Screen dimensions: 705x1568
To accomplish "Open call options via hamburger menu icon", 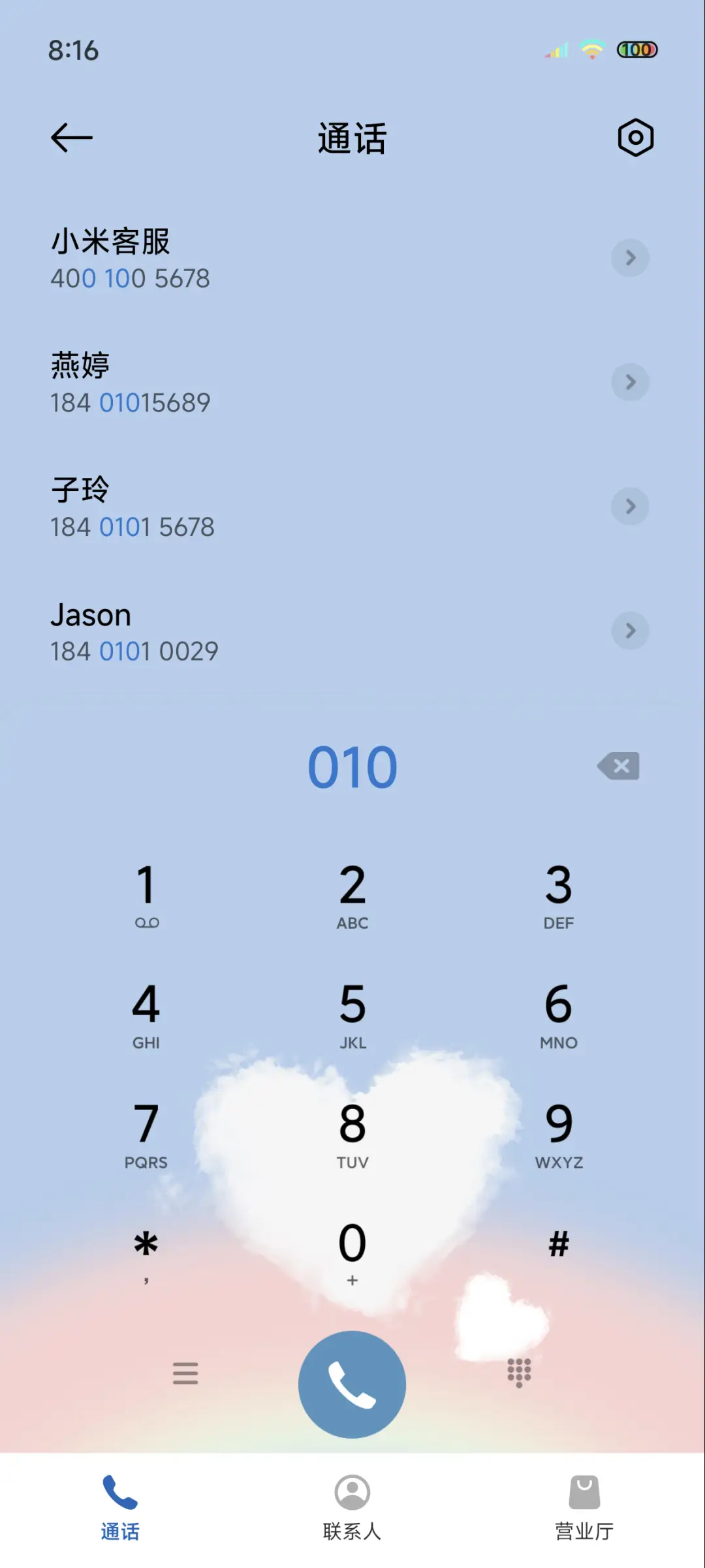I will click(x=185, y=1373).
